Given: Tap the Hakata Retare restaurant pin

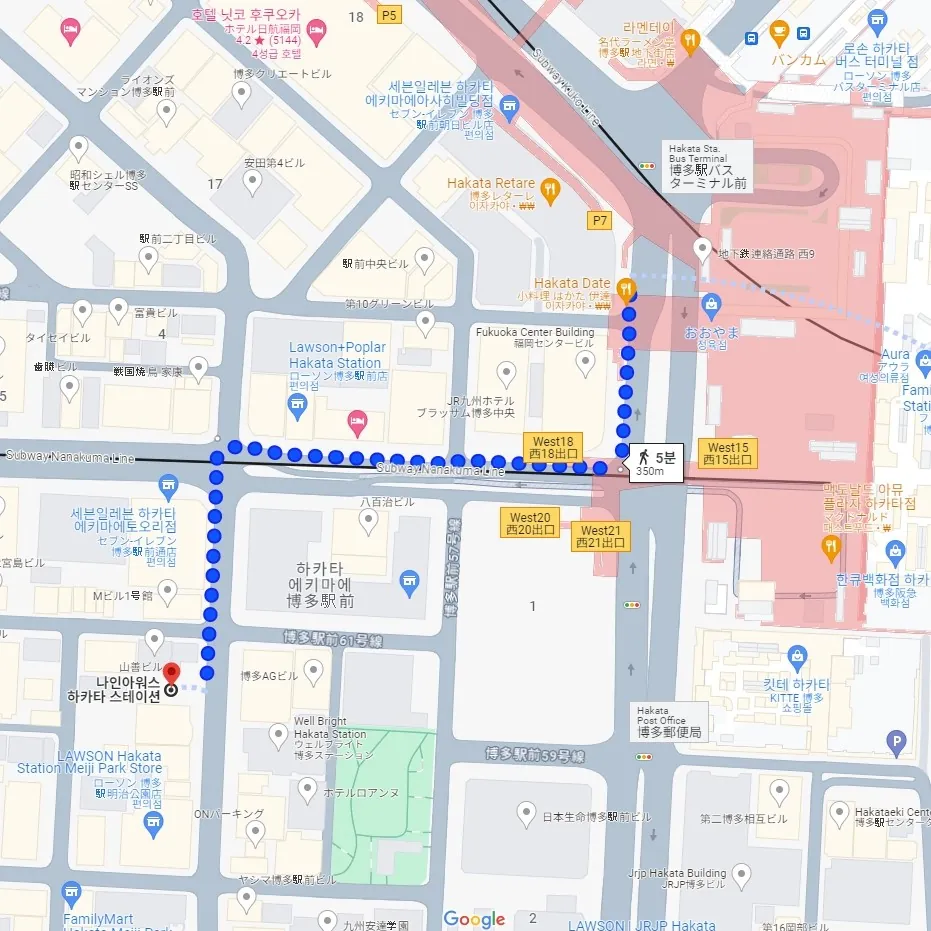Looking at the screenshot, I should 548,187.
